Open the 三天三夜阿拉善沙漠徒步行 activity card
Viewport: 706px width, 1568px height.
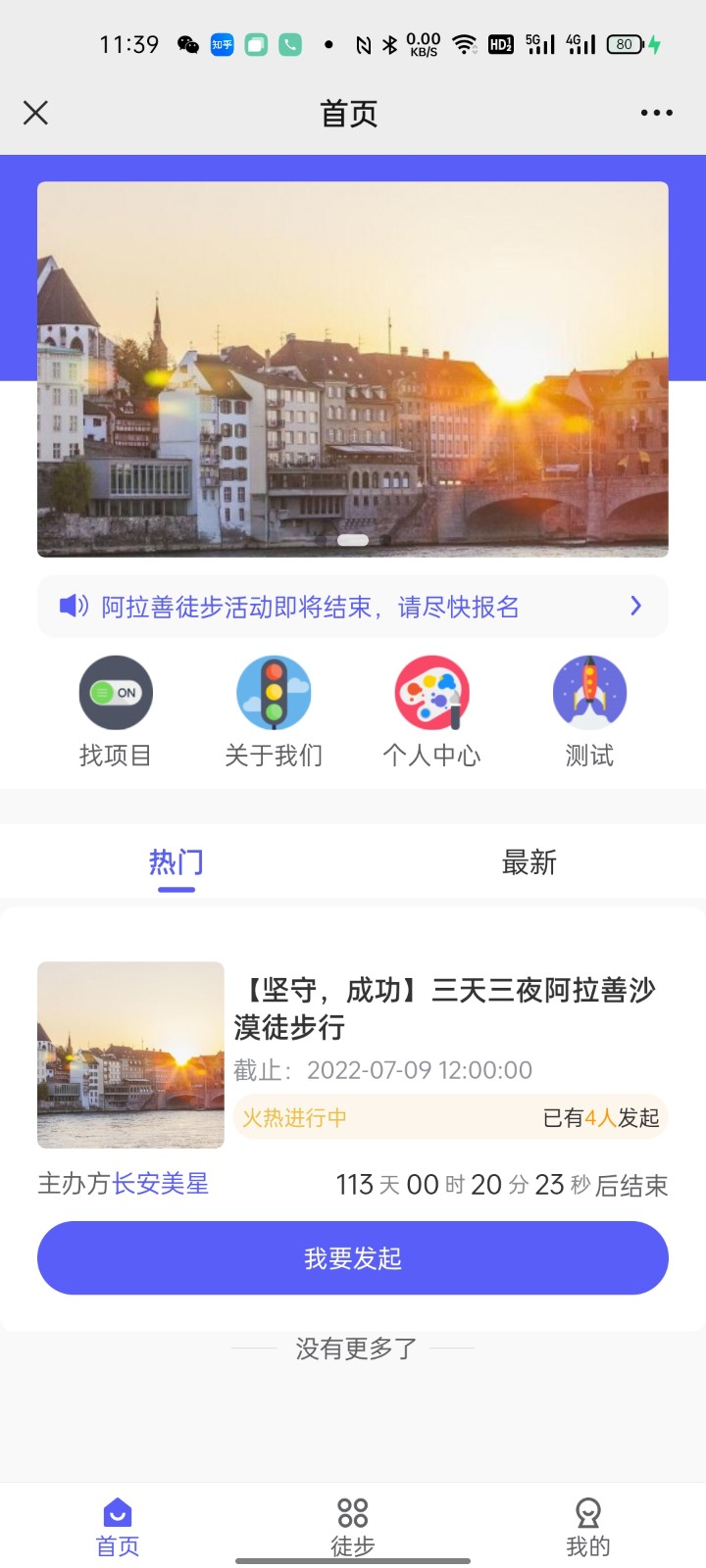[x=445, y=1007]
